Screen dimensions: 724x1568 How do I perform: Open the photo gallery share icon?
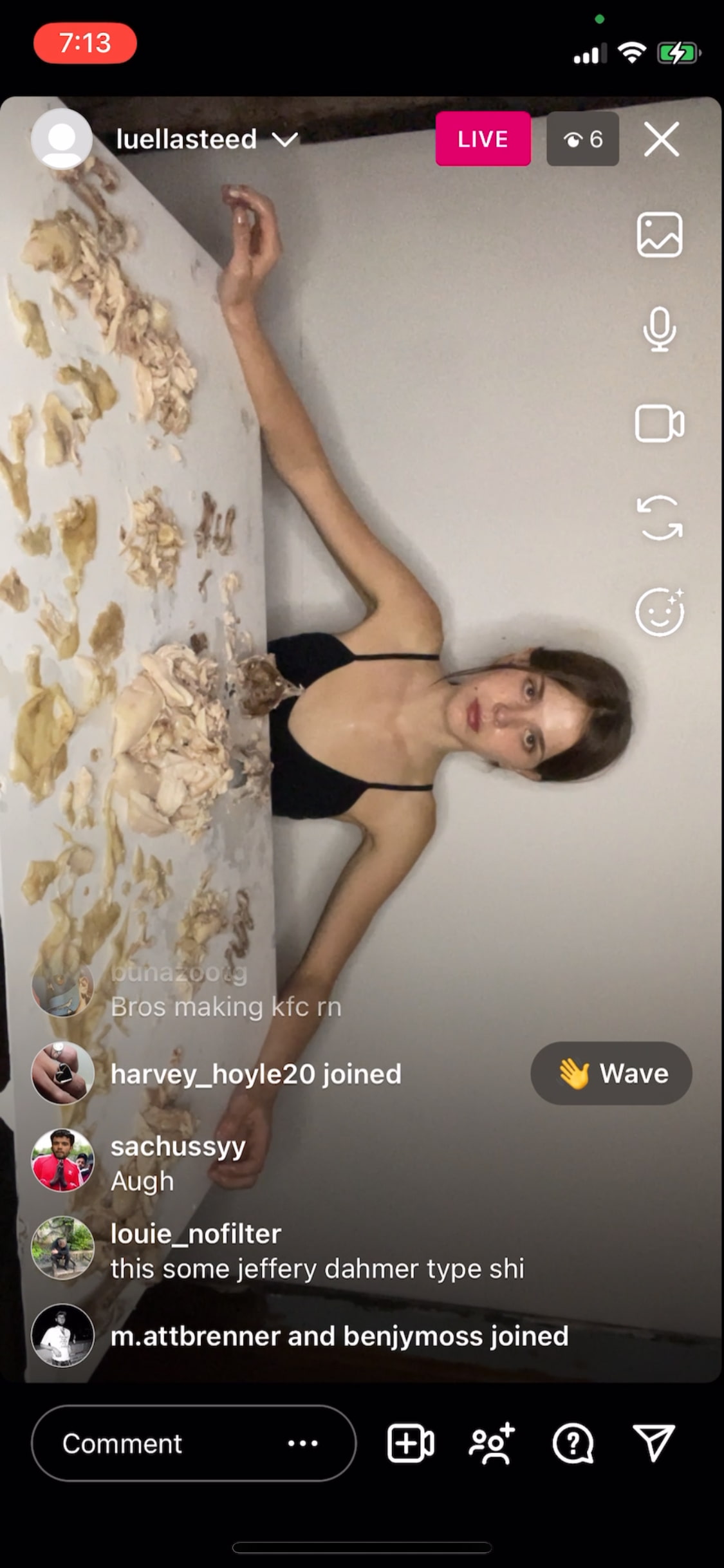click(660, 234)
